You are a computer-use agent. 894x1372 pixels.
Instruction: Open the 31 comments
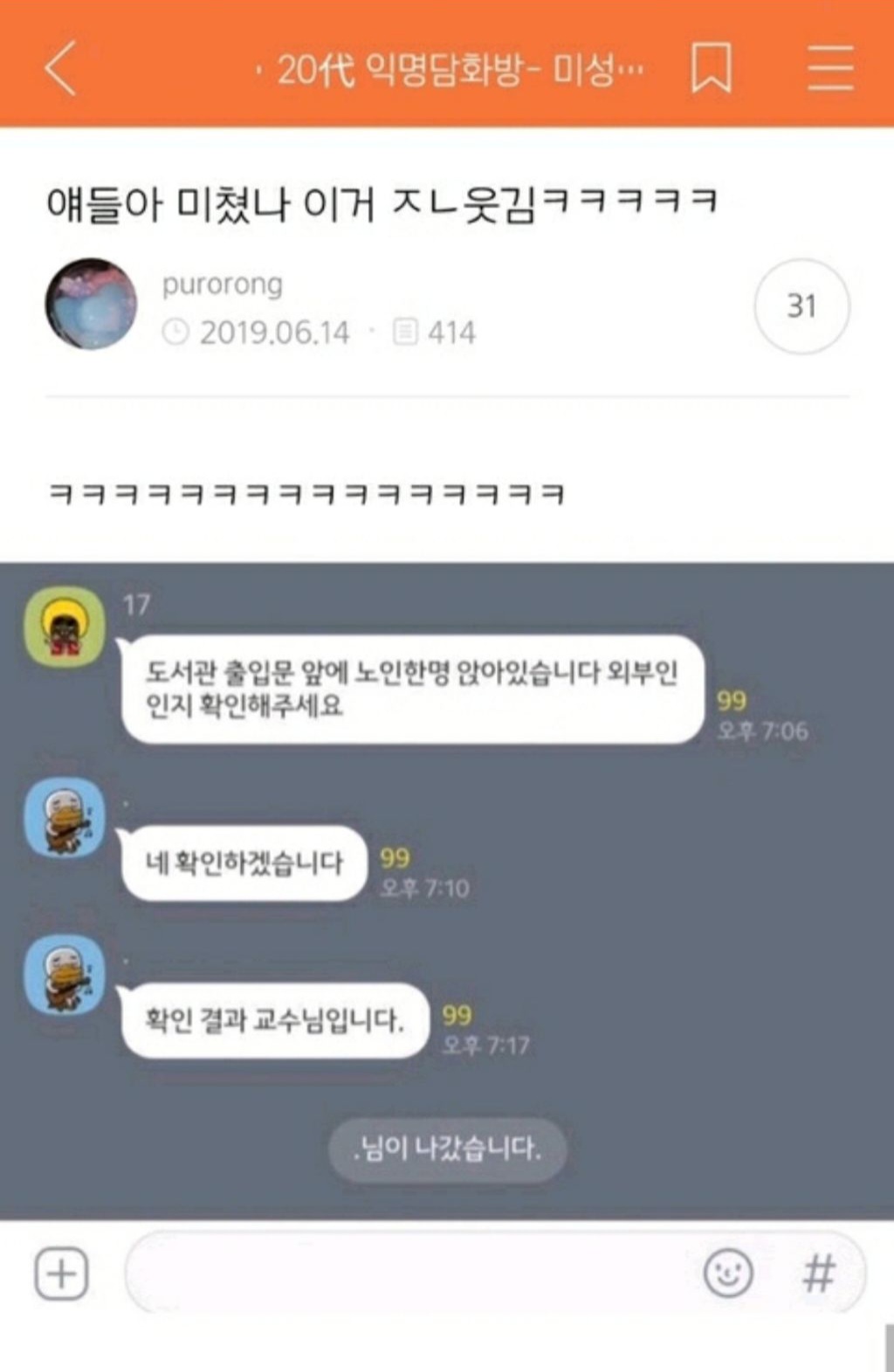coord(801,306)
